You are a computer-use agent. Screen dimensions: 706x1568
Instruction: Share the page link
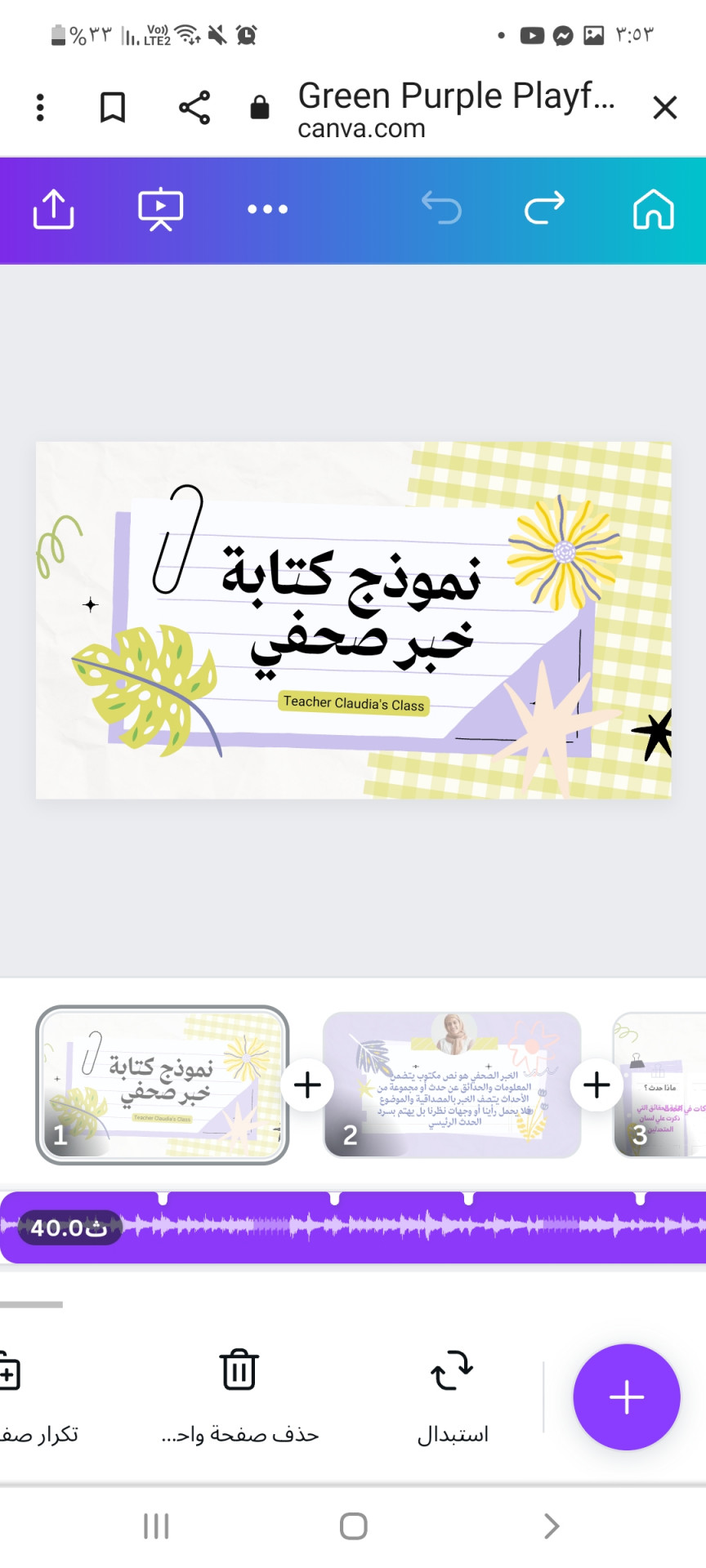(x=194, y=107)
